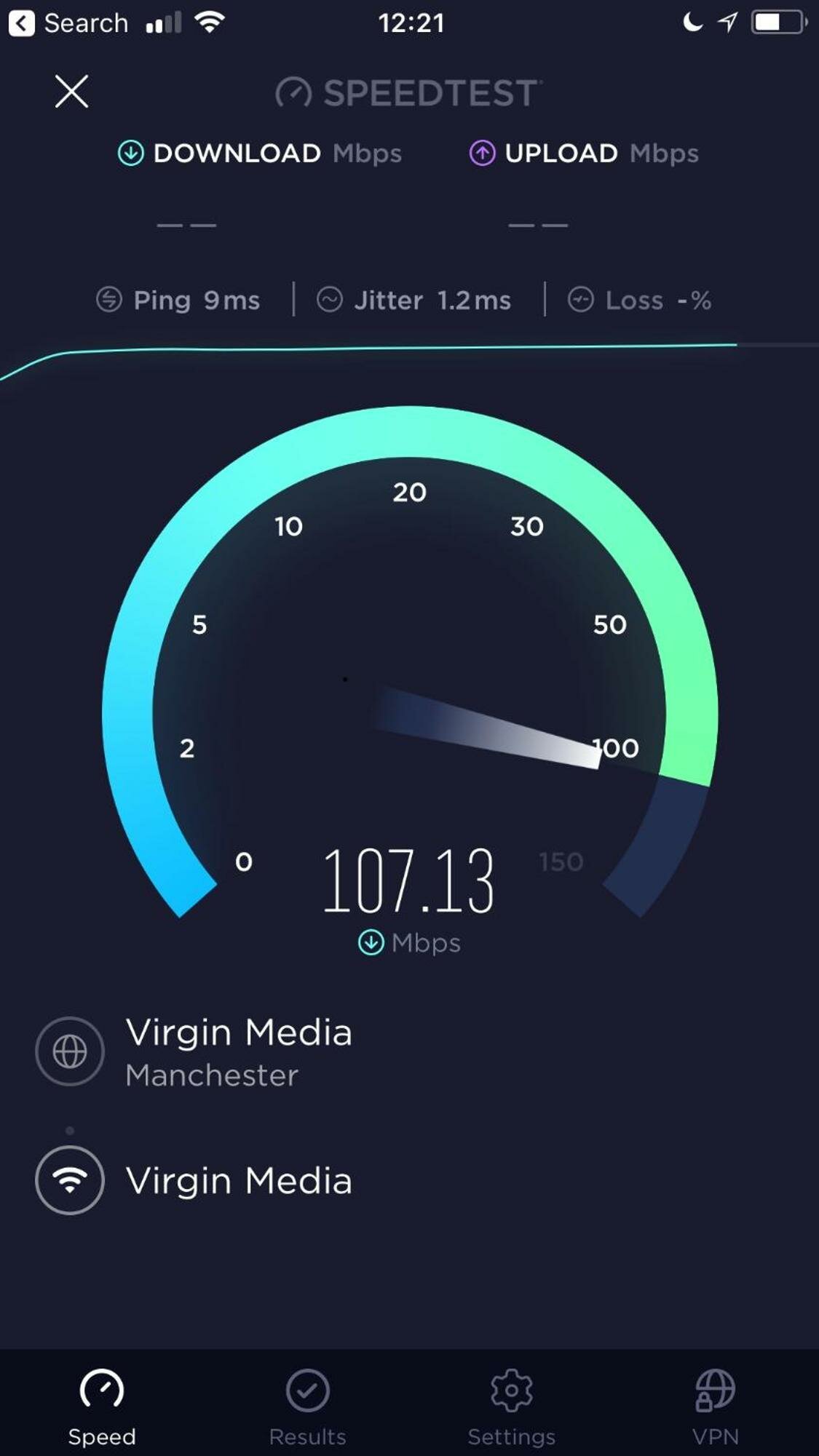Select the Virgin Media Manchester server

click(195, 1051)
